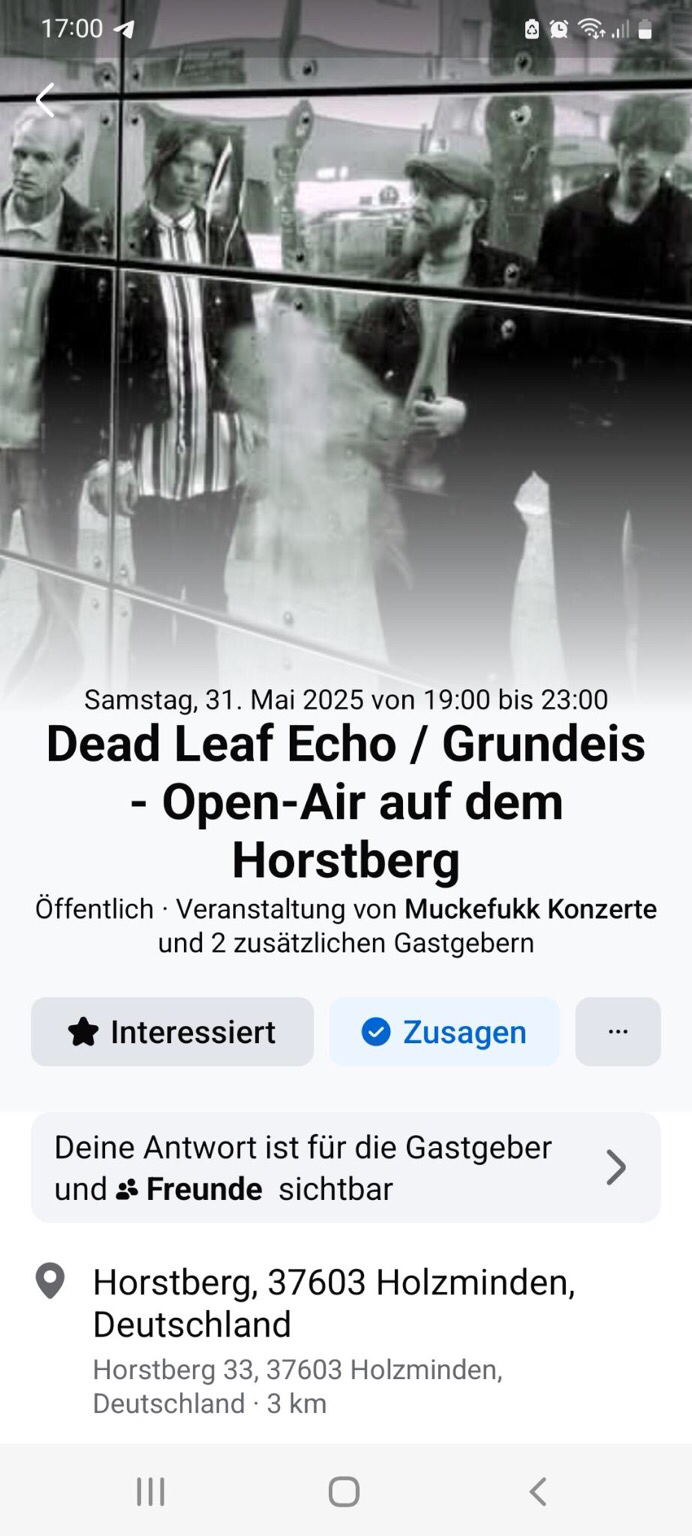Image resolution: width=692 pixels, height=1536 pixels.
Task: Open the Muckefukk Konzerte host page
Action: (530, 909)
